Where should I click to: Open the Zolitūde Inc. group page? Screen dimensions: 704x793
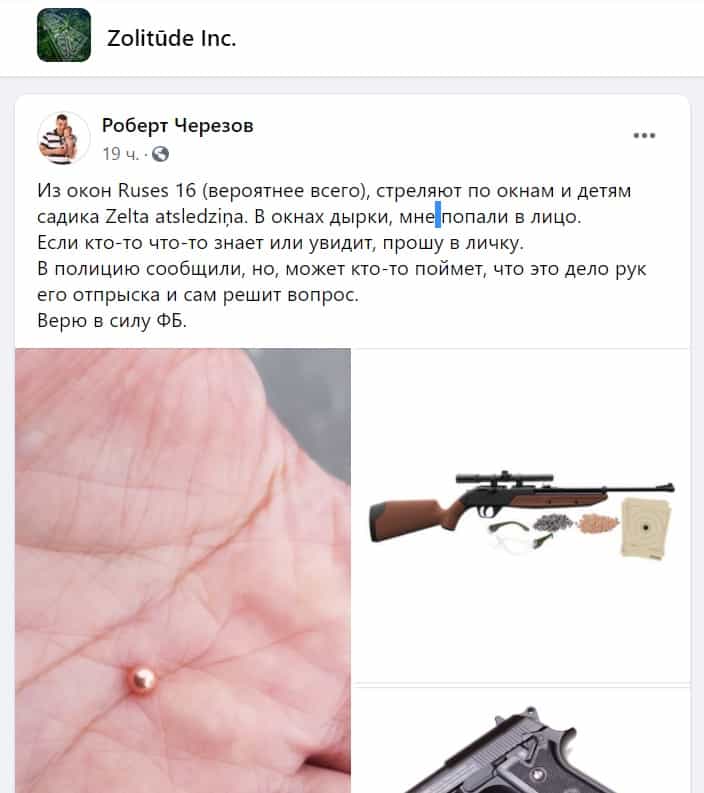171,39
